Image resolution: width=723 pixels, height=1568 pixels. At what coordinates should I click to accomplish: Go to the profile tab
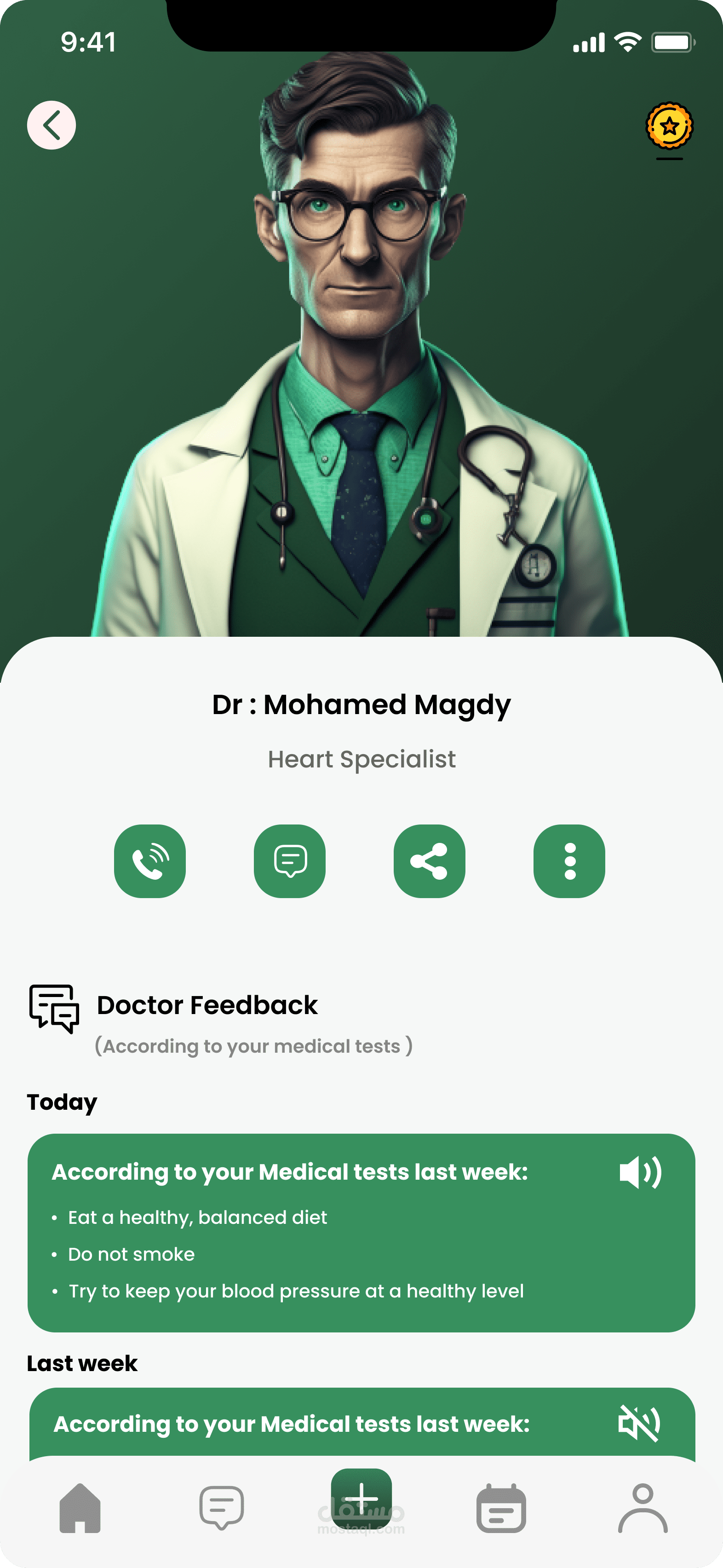click(643, 1508)
